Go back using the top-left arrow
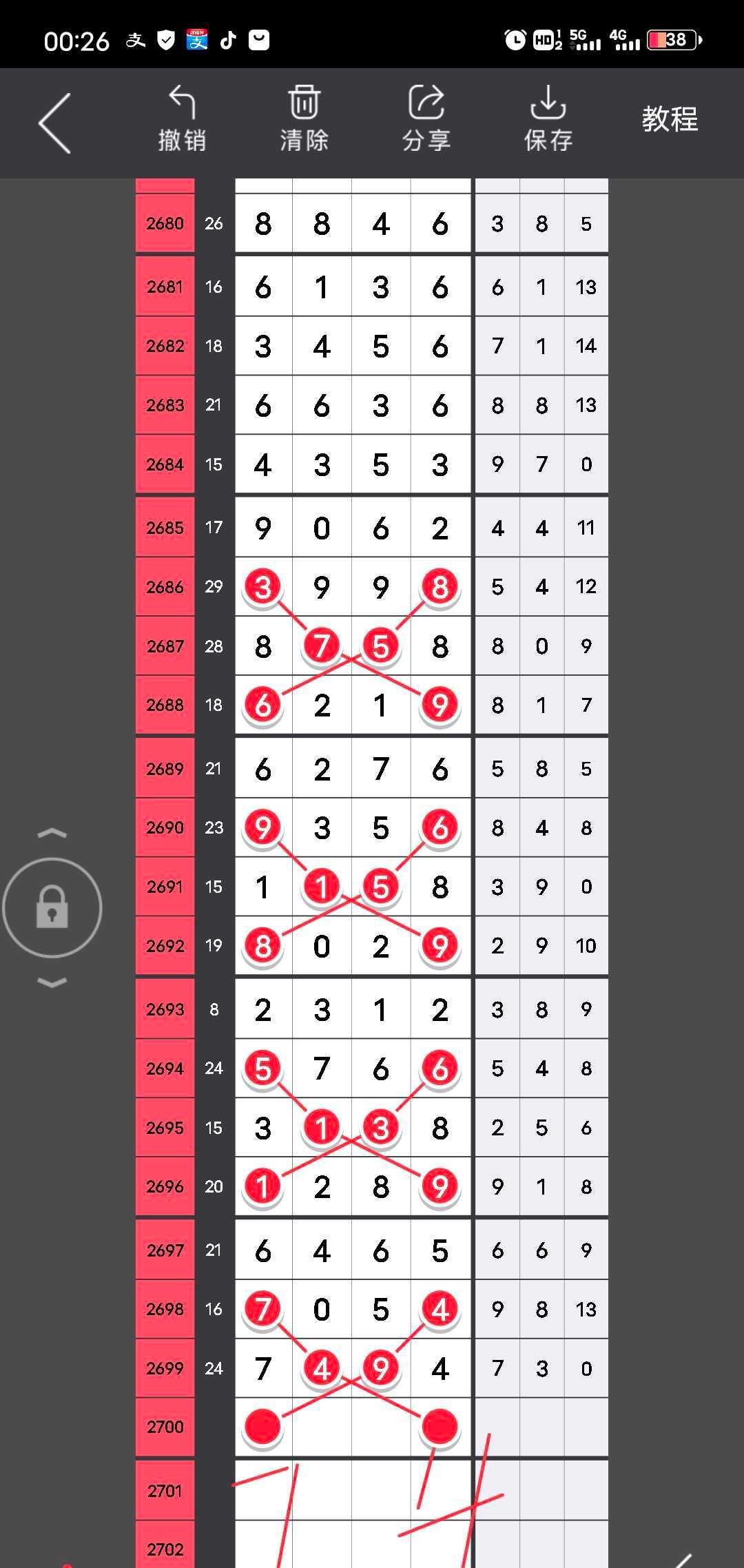Viewport: 744px width, 1568px height. pyautogui.click(x=55, y=123)
